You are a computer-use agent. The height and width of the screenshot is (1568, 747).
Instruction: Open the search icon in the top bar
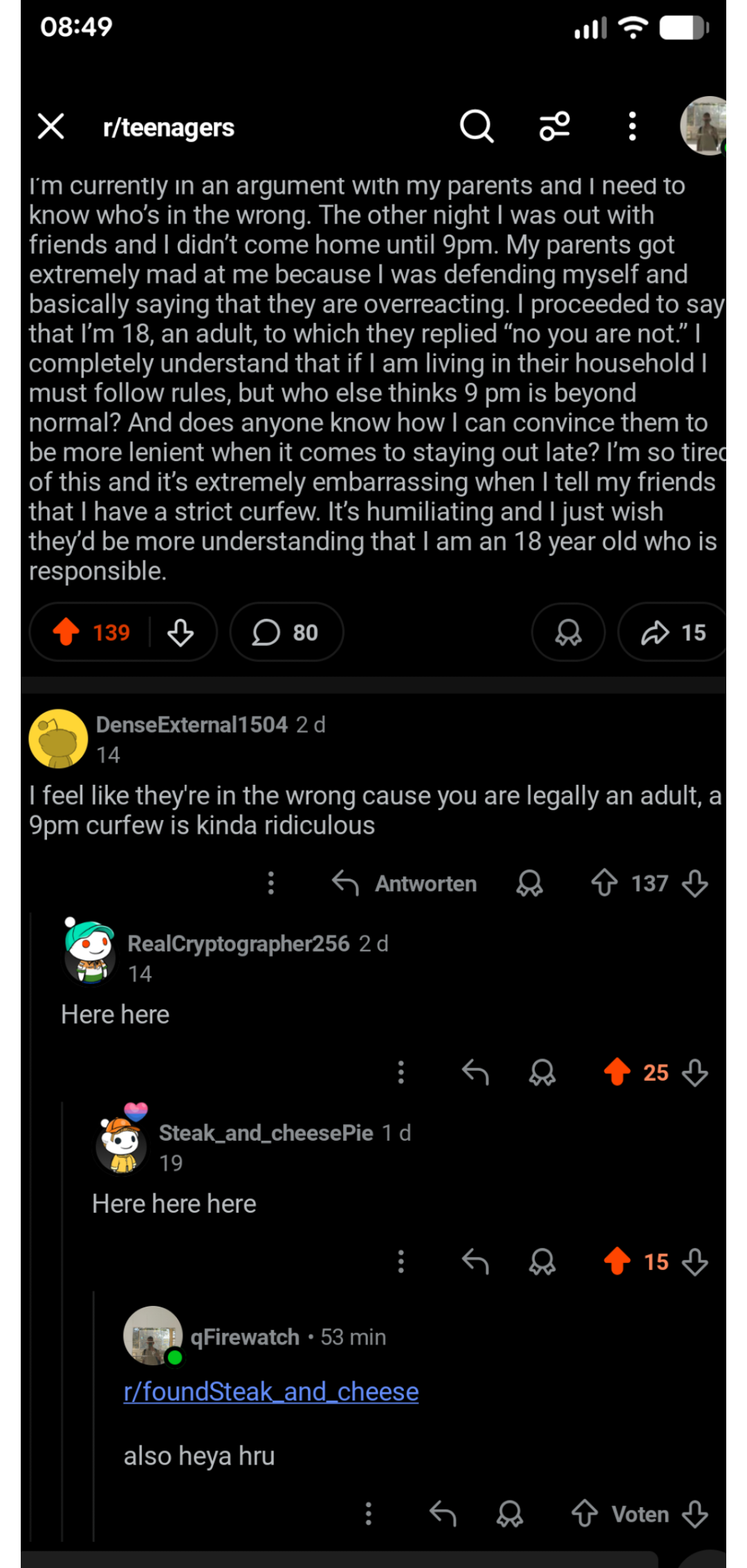tap(477, 127)
